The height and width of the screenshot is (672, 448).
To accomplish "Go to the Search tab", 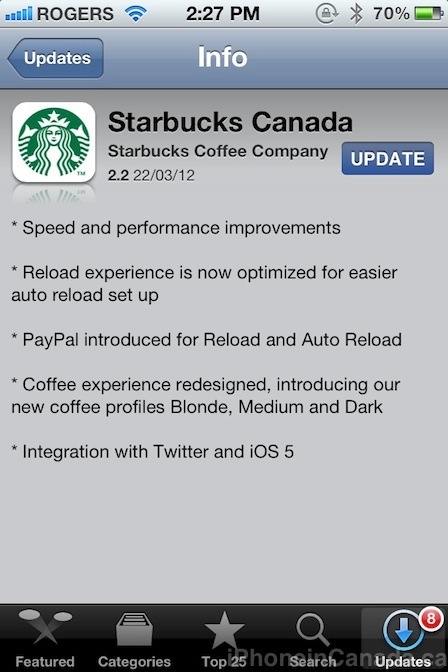I will click(313, 638).
